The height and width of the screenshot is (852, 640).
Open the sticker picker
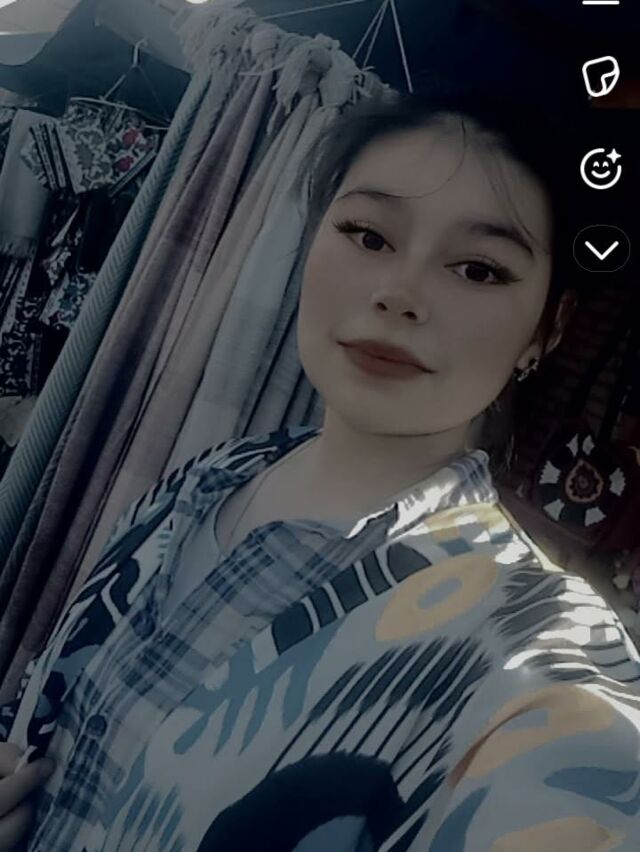[600, 78]
